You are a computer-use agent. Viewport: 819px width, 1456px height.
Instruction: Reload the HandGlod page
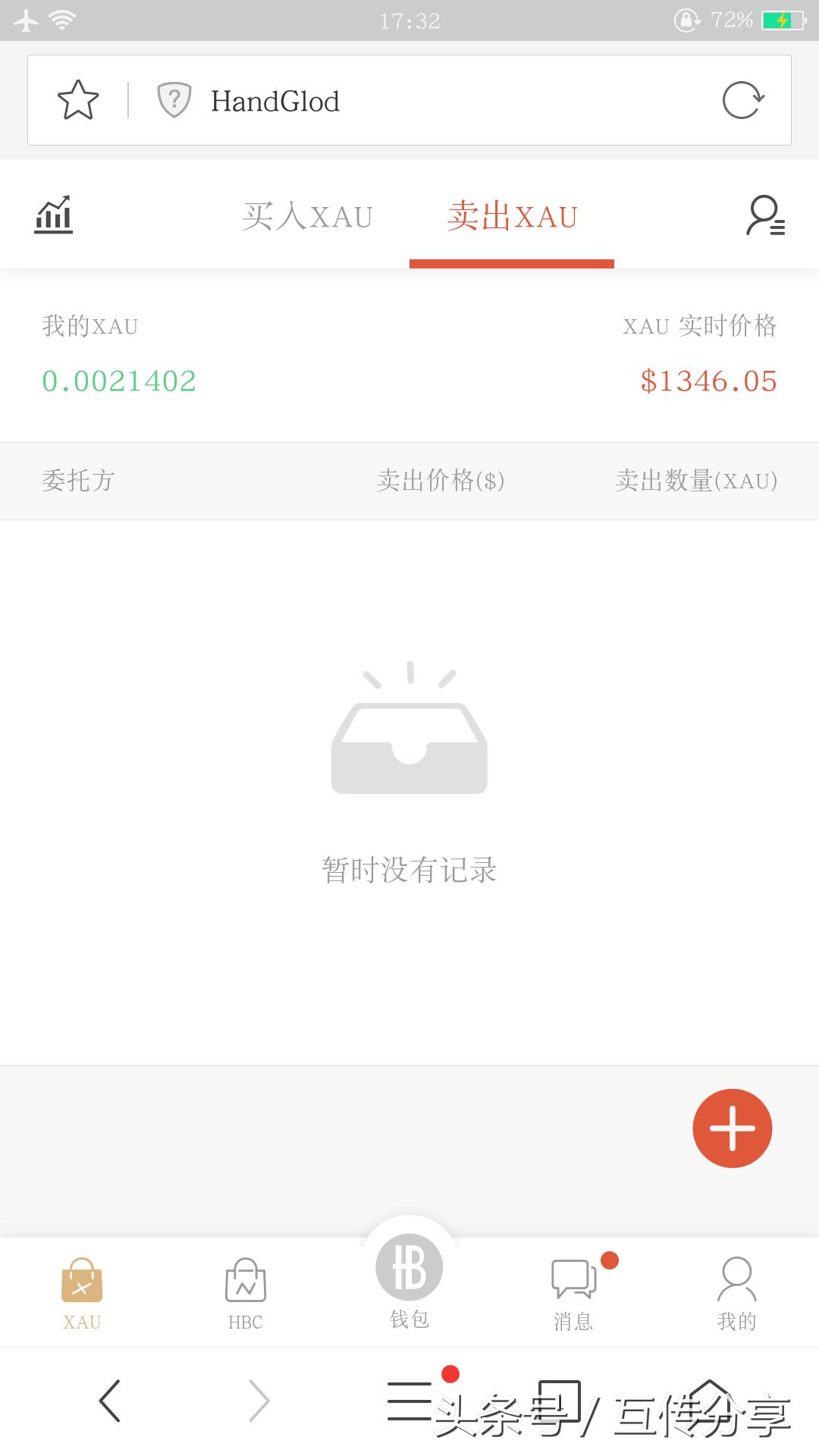coord(742,100)
